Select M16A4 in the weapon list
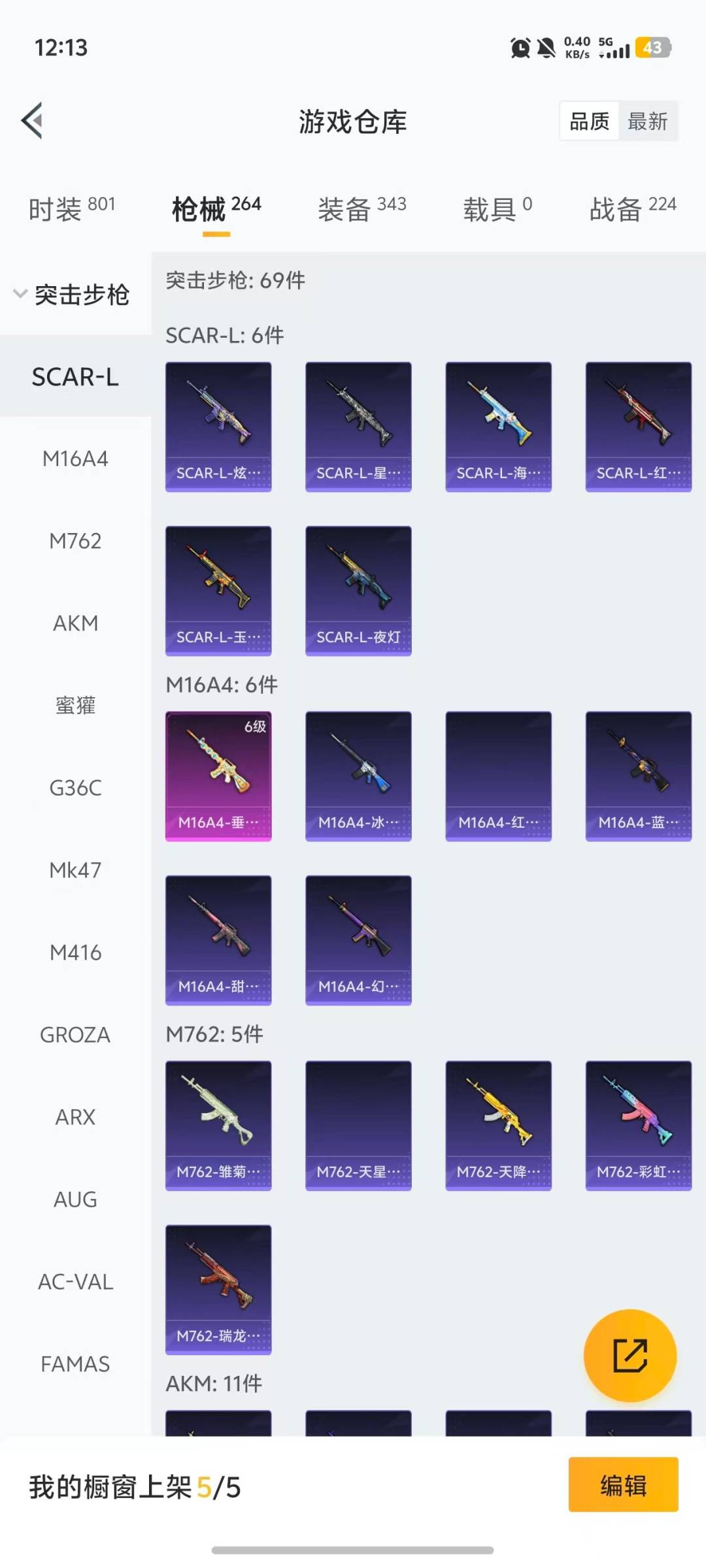706x1568 pixels. click(75, 459)
